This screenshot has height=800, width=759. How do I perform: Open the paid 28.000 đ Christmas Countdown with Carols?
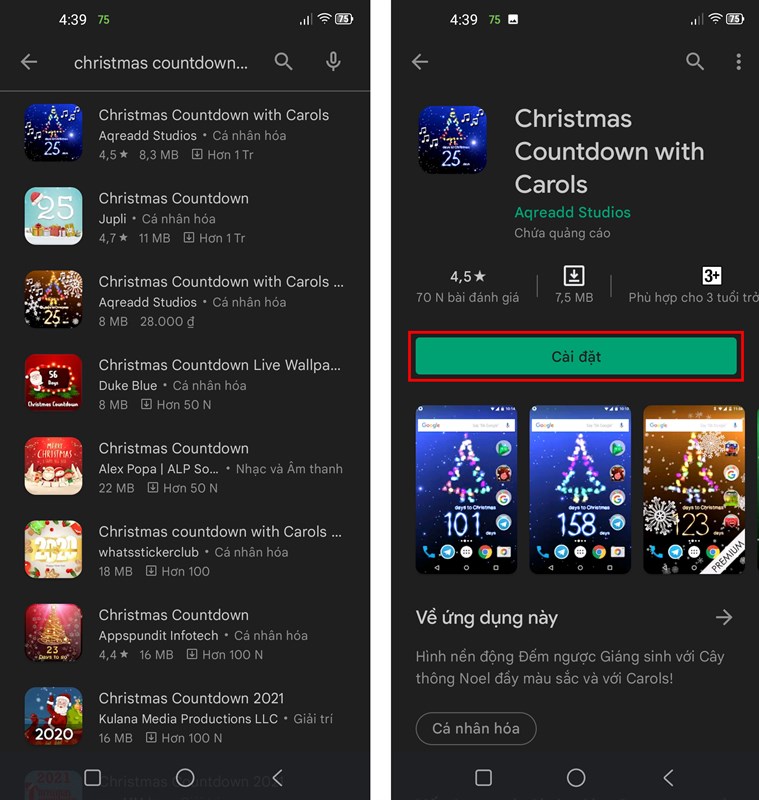(x=185, y=299)
